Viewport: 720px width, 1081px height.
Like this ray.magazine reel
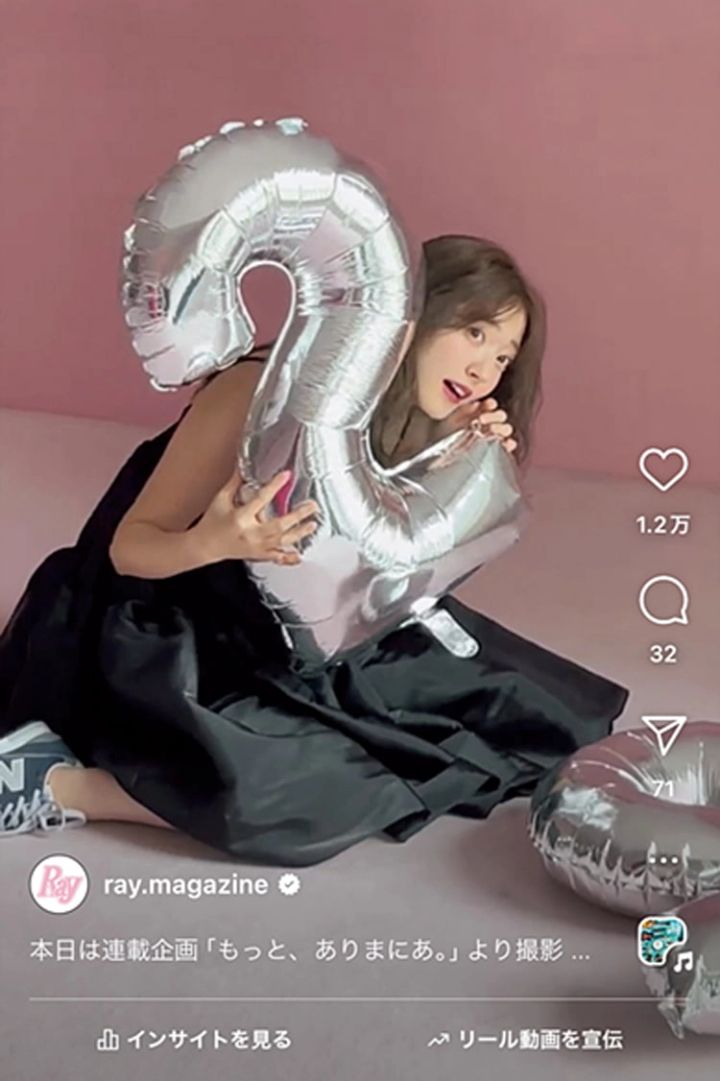[x=663, y=470]
